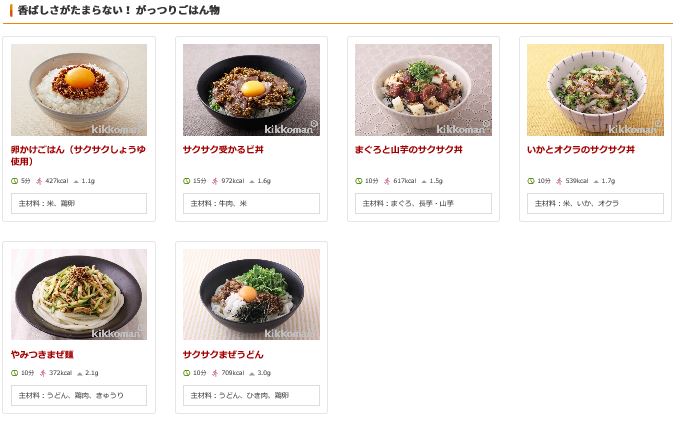This screenshot has width=686, height=422.
Task: Tap the サクサクまぜうどん dish photo
Action: coord(251,295)
